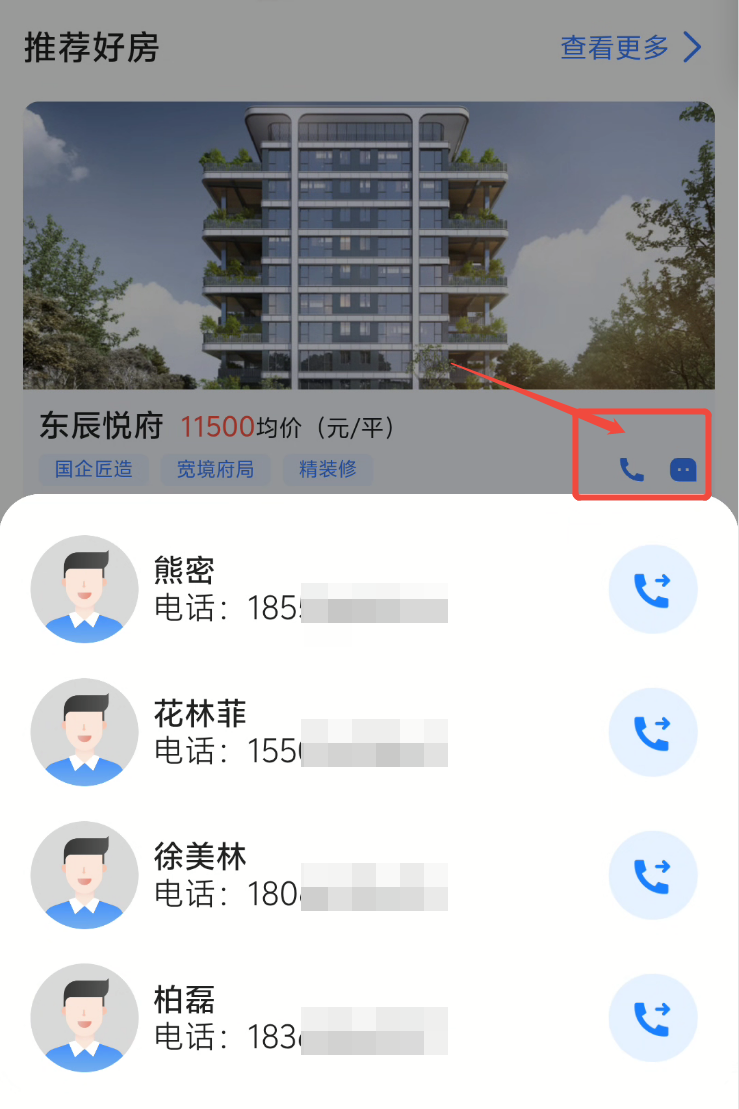The image size is (739, 1109).
Task: Tap the phone icon on 东辰悦府 card
Action: click(x=632, y=469)
